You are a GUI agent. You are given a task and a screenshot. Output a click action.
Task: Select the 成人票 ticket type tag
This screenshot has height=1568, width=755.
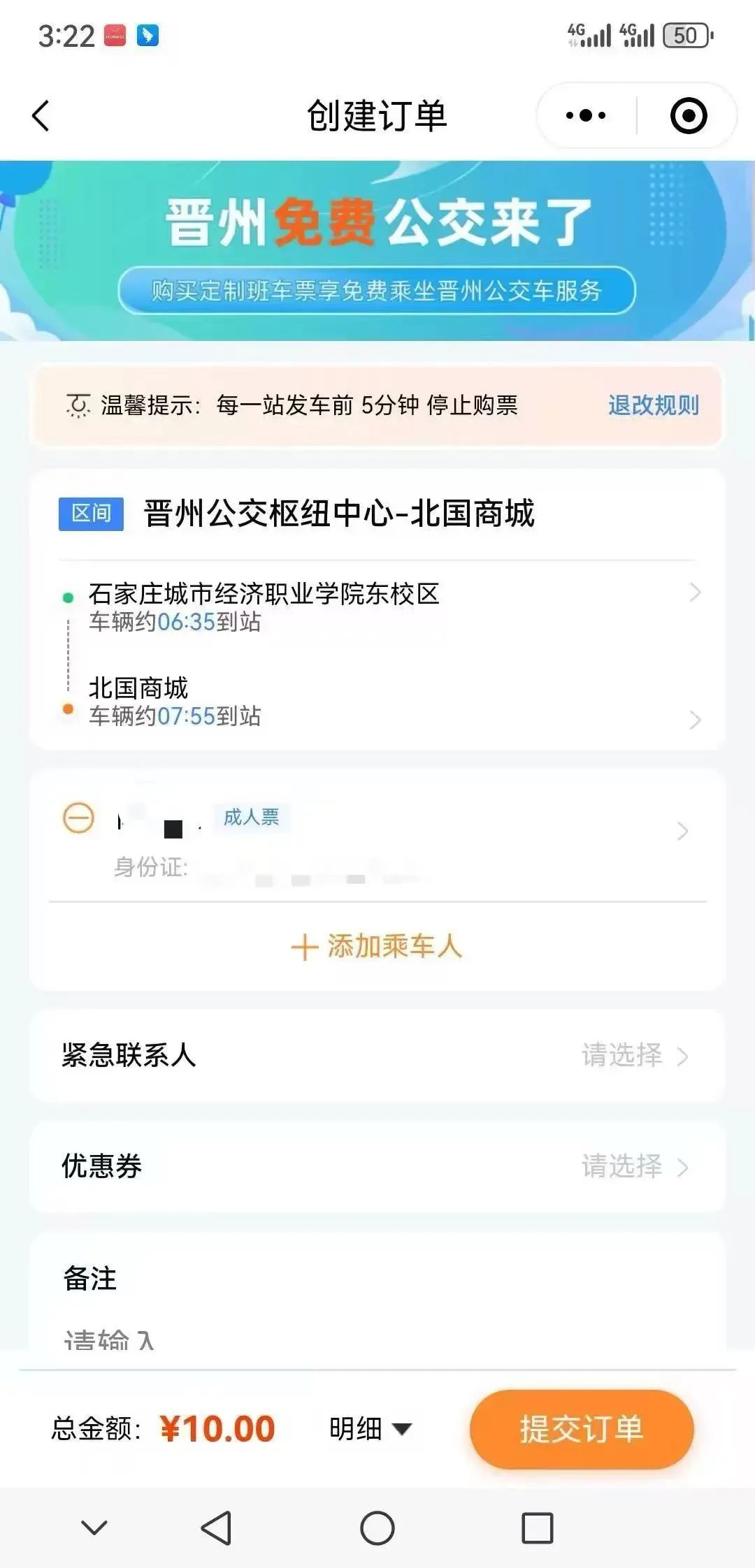tap(250, 818)
